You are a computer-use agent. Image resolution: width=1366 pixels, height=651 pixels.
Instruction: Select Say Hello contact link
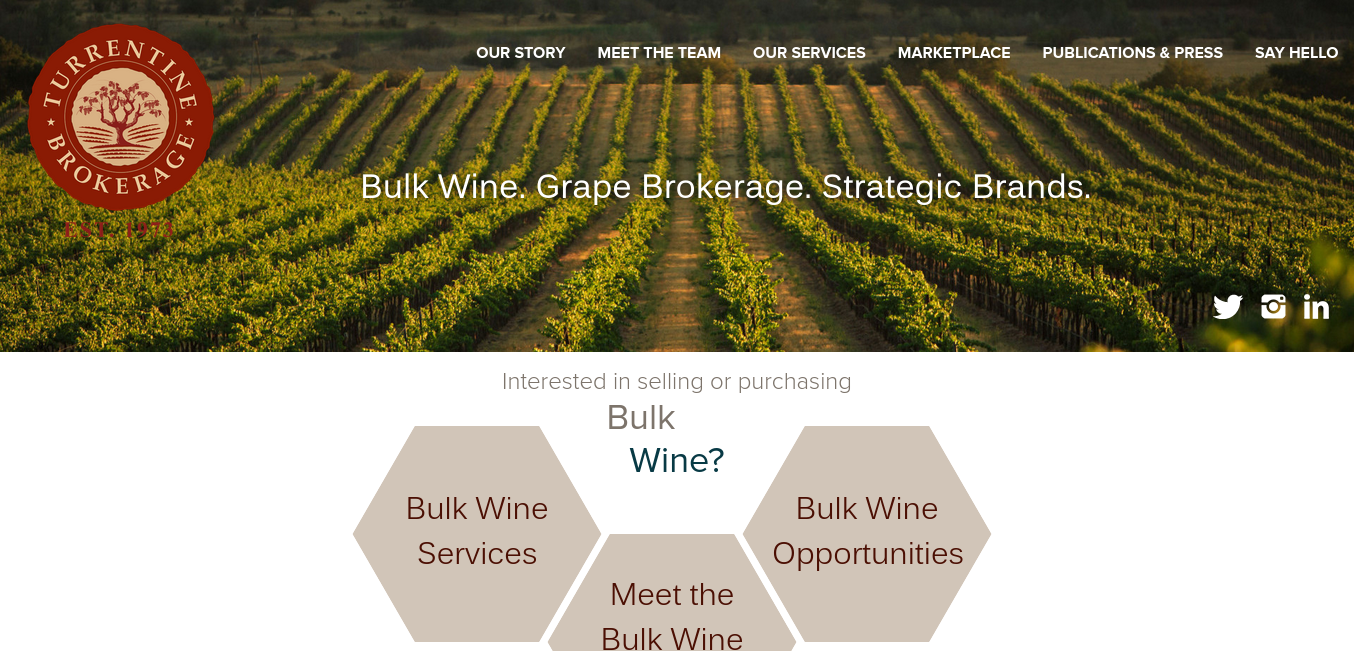click(x=1296, y=53)
